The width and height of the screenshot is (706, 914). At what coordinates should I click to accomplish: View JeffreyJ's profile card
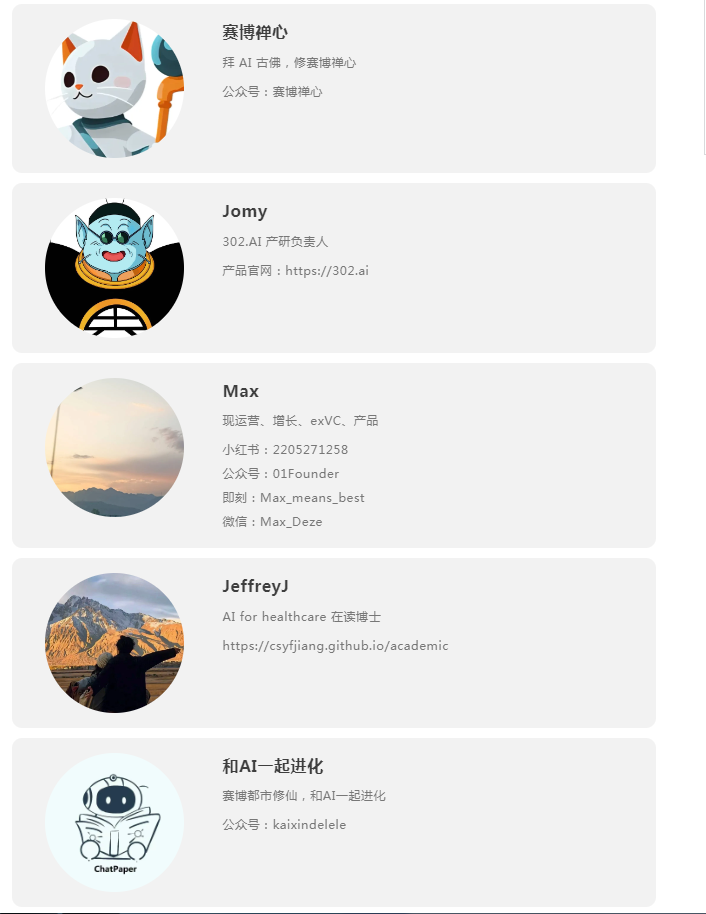[x=333, y=643]
